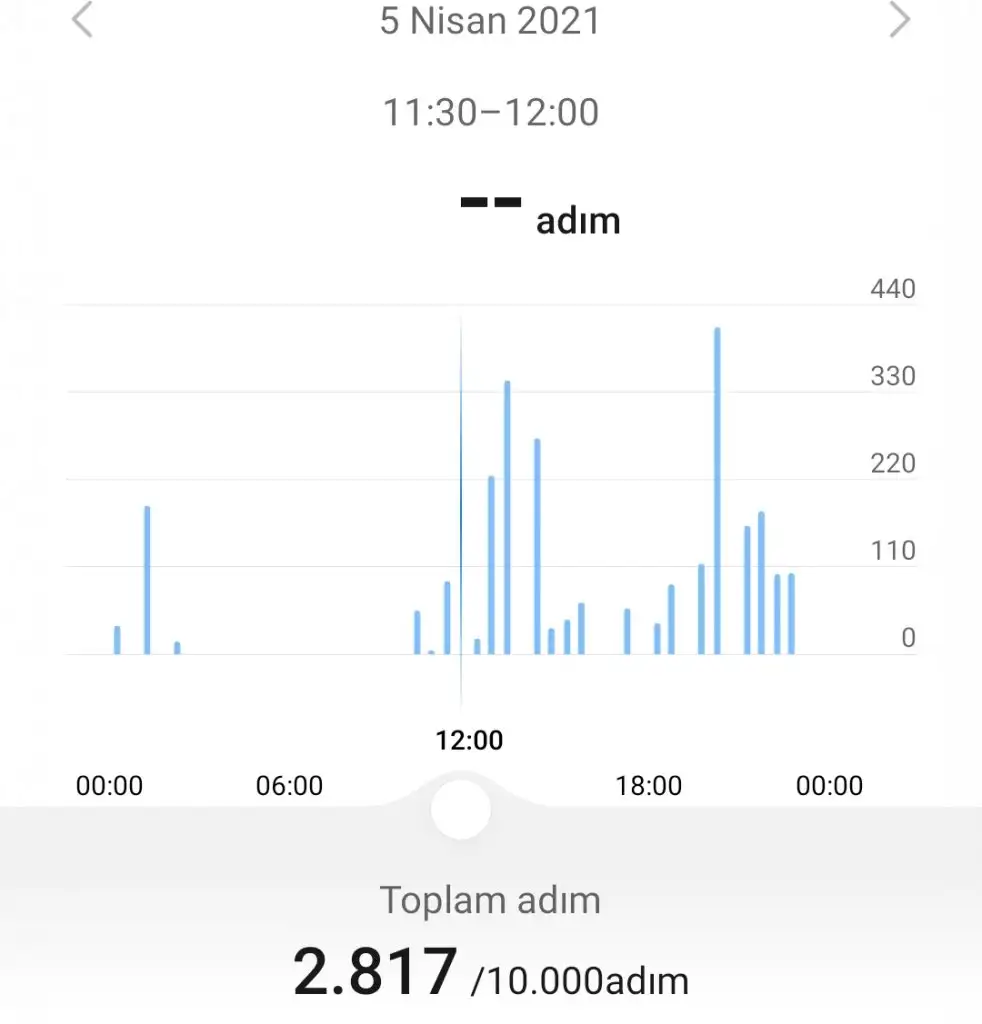Go to the next day

click(900, 20)
